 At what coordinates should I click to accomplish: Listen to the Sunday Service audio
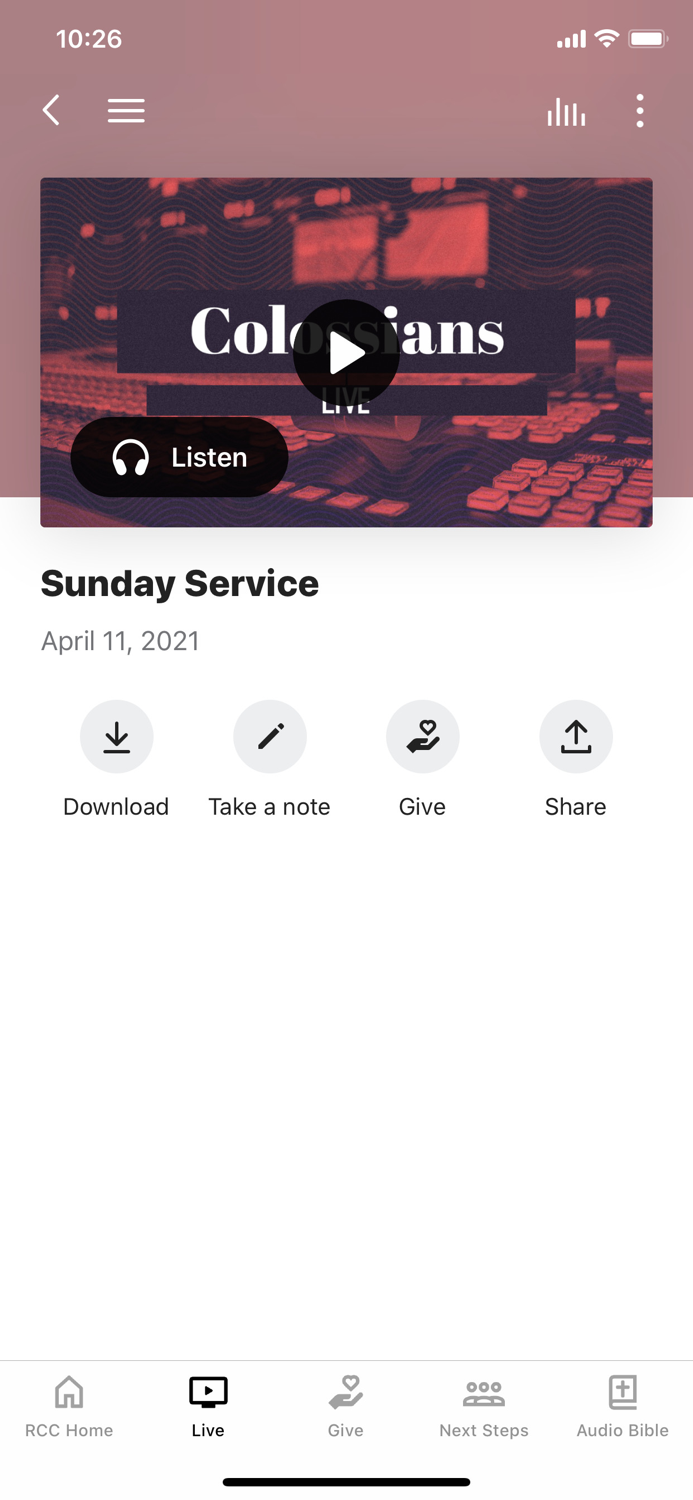tap(180, 457)
